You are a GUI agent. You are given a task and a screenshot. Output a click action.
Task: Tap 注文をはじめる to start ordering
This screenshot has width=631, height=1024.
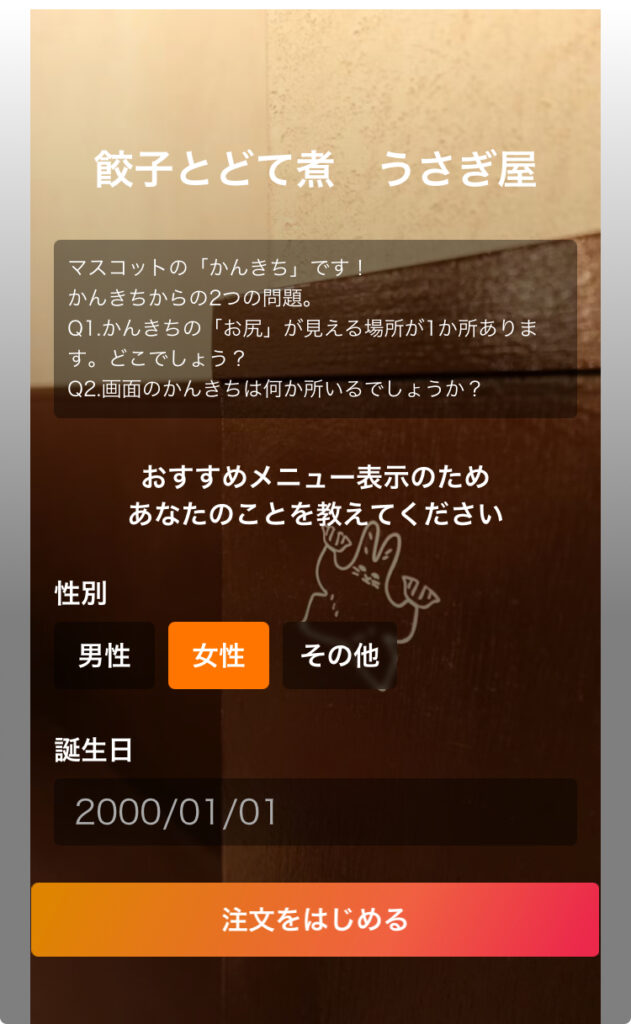tap(315, 920)
